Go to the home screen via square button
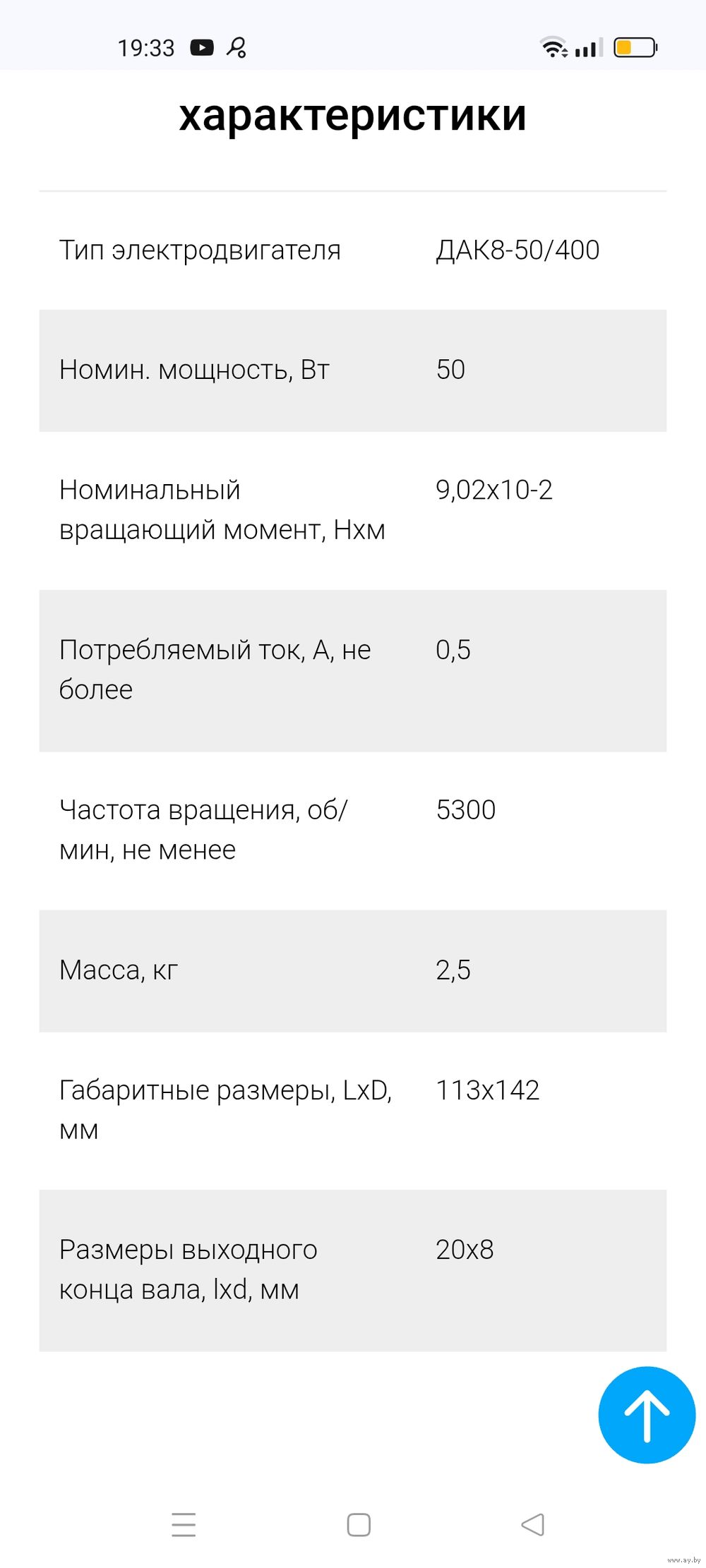Viewport: 706px width, 1568px height. [359, 1524]
